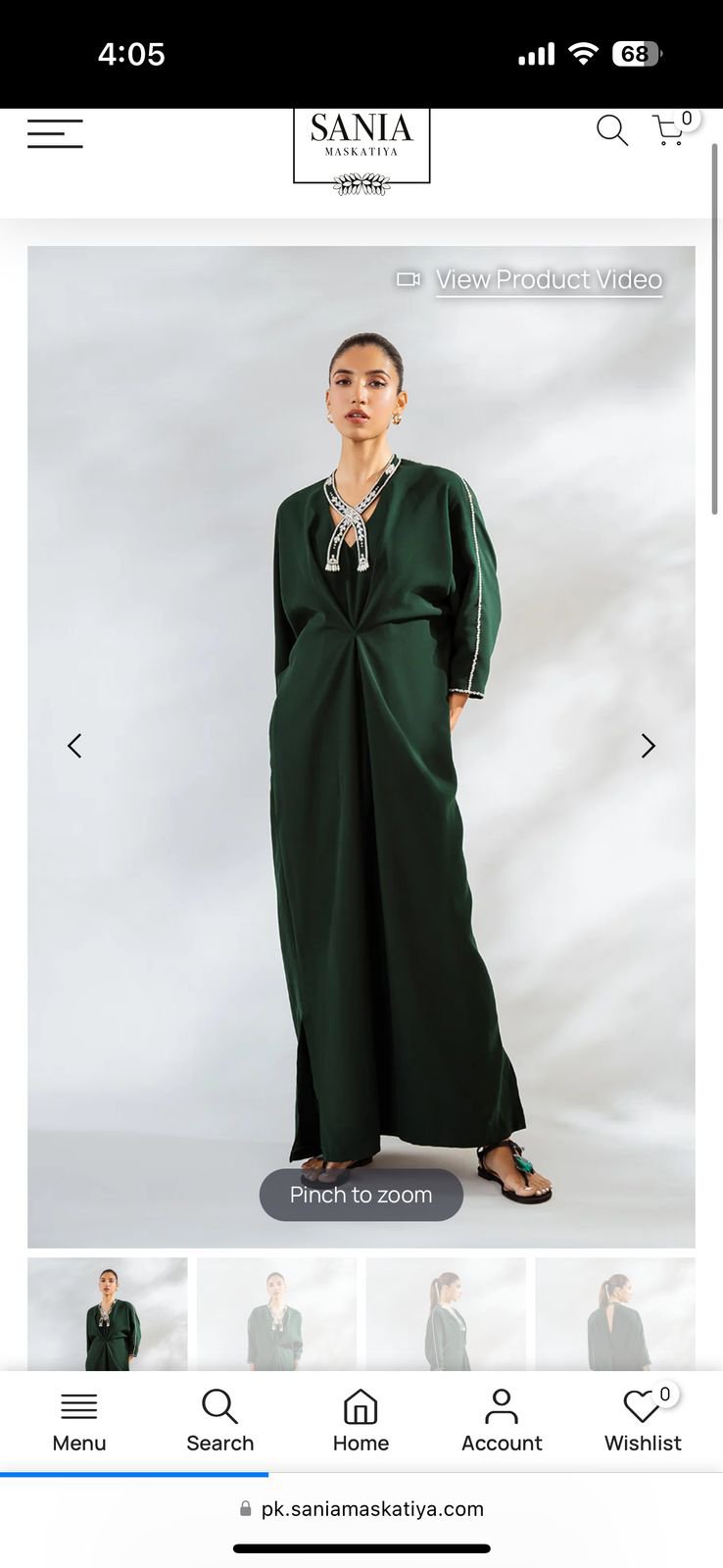Open the hamburger menu in the header

(x=55, y=133)
